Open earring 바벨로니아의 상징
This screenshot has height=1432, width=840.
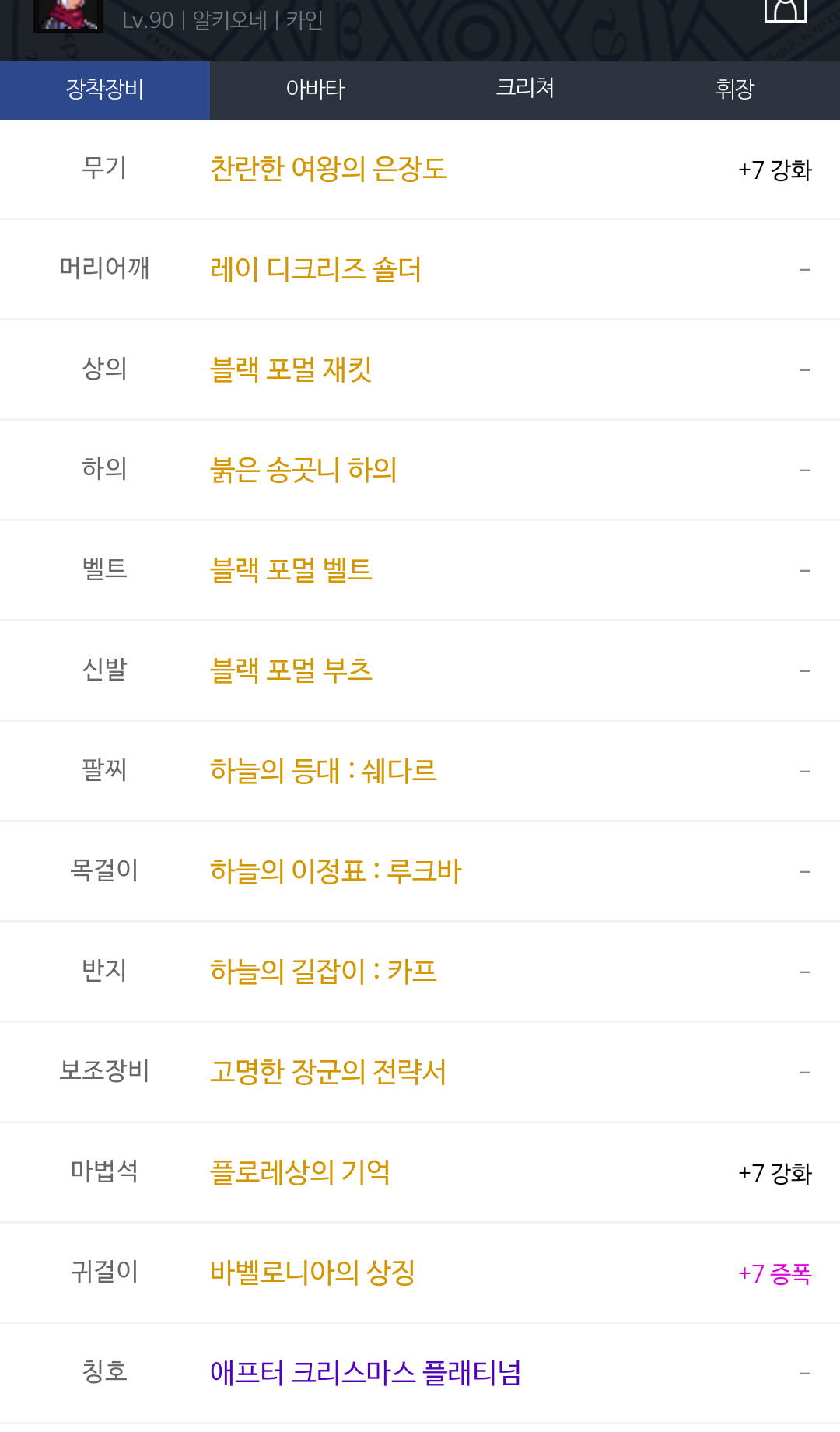click(313, 1273)
